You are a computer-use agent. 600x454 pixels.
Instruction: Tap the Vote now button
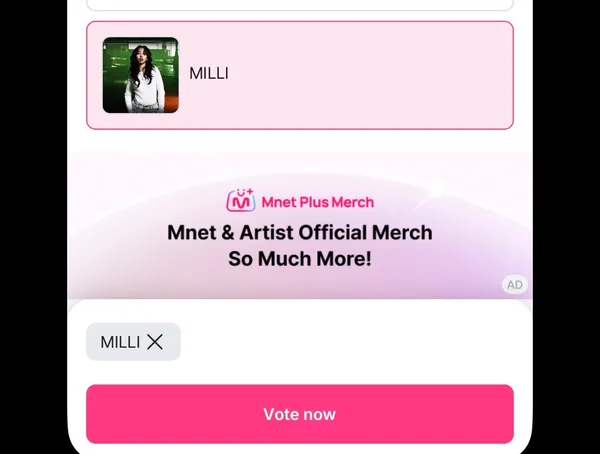(299, 414)
